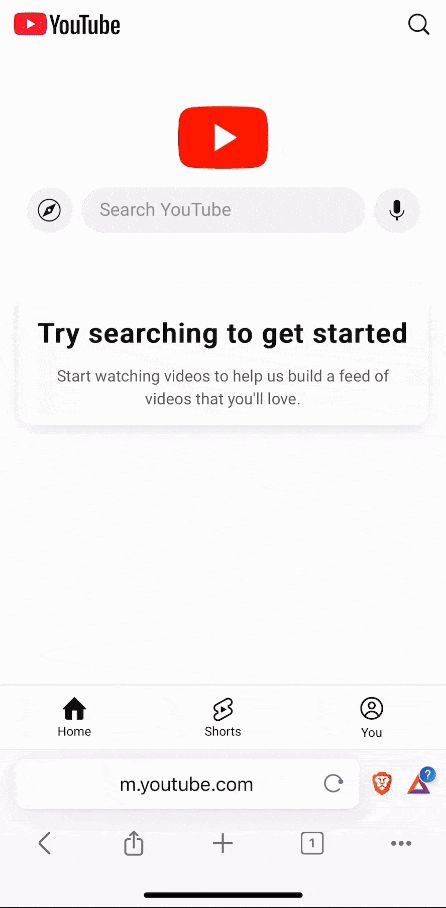Go back in the browser
Image resolution: width=446 pixels, height=908 pixels.
(45, 843)
